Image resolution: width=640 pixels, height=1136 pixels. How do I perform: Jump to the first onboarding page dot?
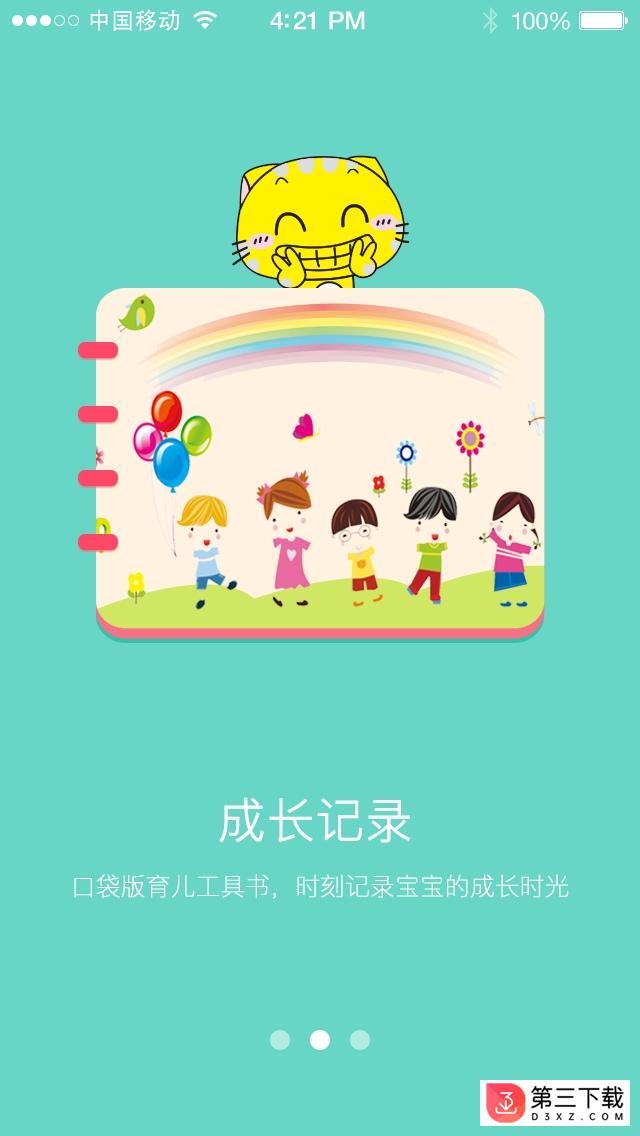(280, 1040)
